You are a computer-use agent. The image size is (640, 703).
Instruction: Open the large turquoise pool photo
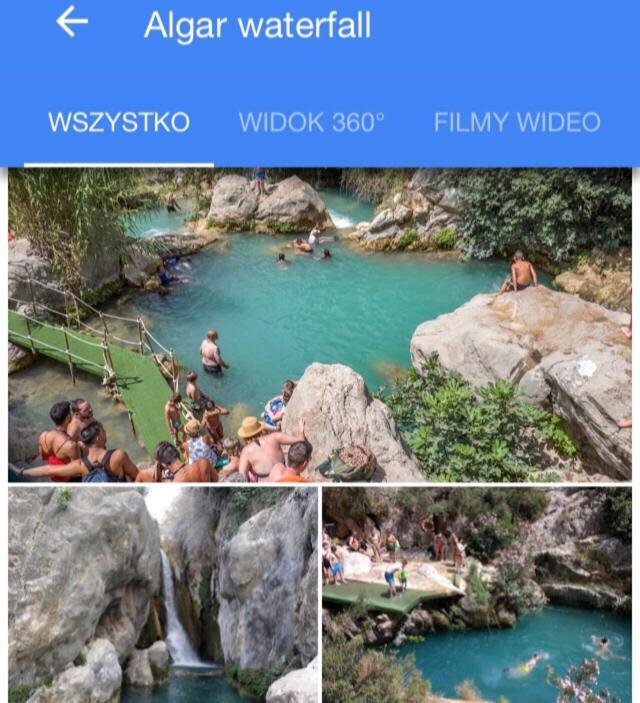pyautogui.click(x=320, y=325)
